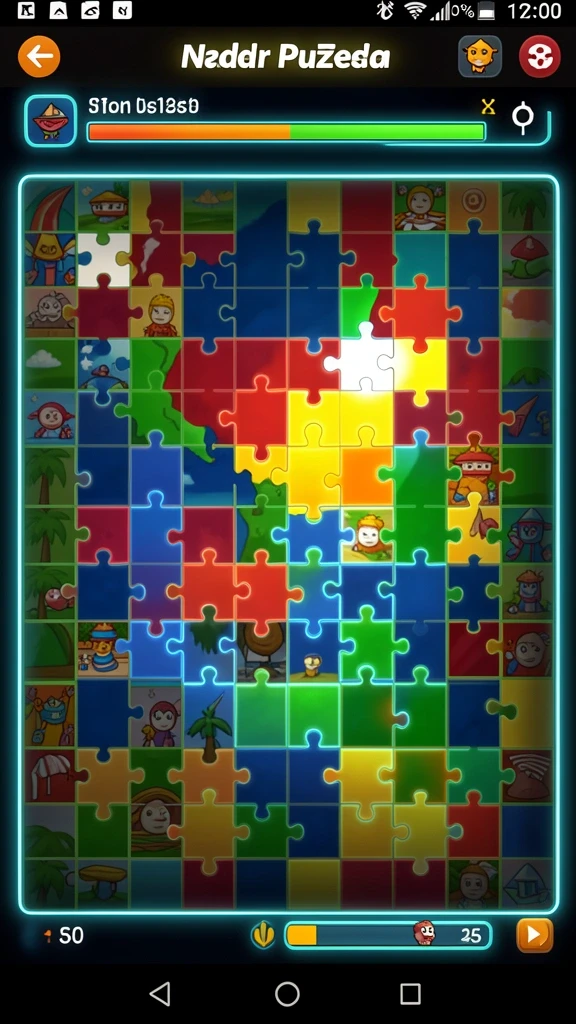This screenshot has width=576, height=1024.
Task: Tap the orange back arrow
Action: 39,57
